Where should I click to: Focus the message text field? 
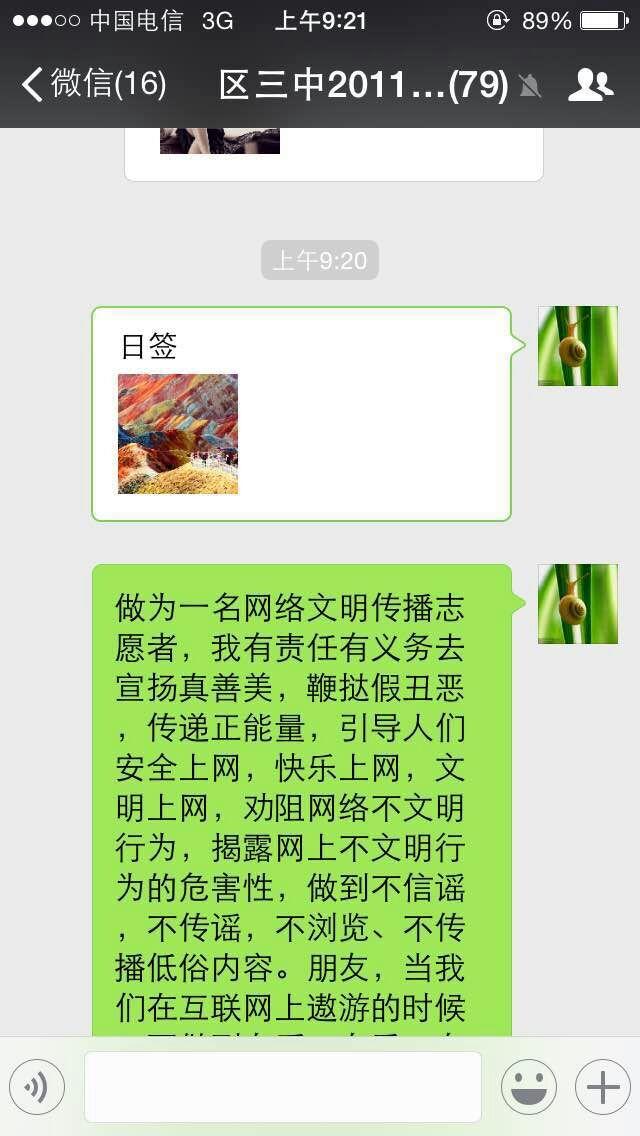point(283,1087)
